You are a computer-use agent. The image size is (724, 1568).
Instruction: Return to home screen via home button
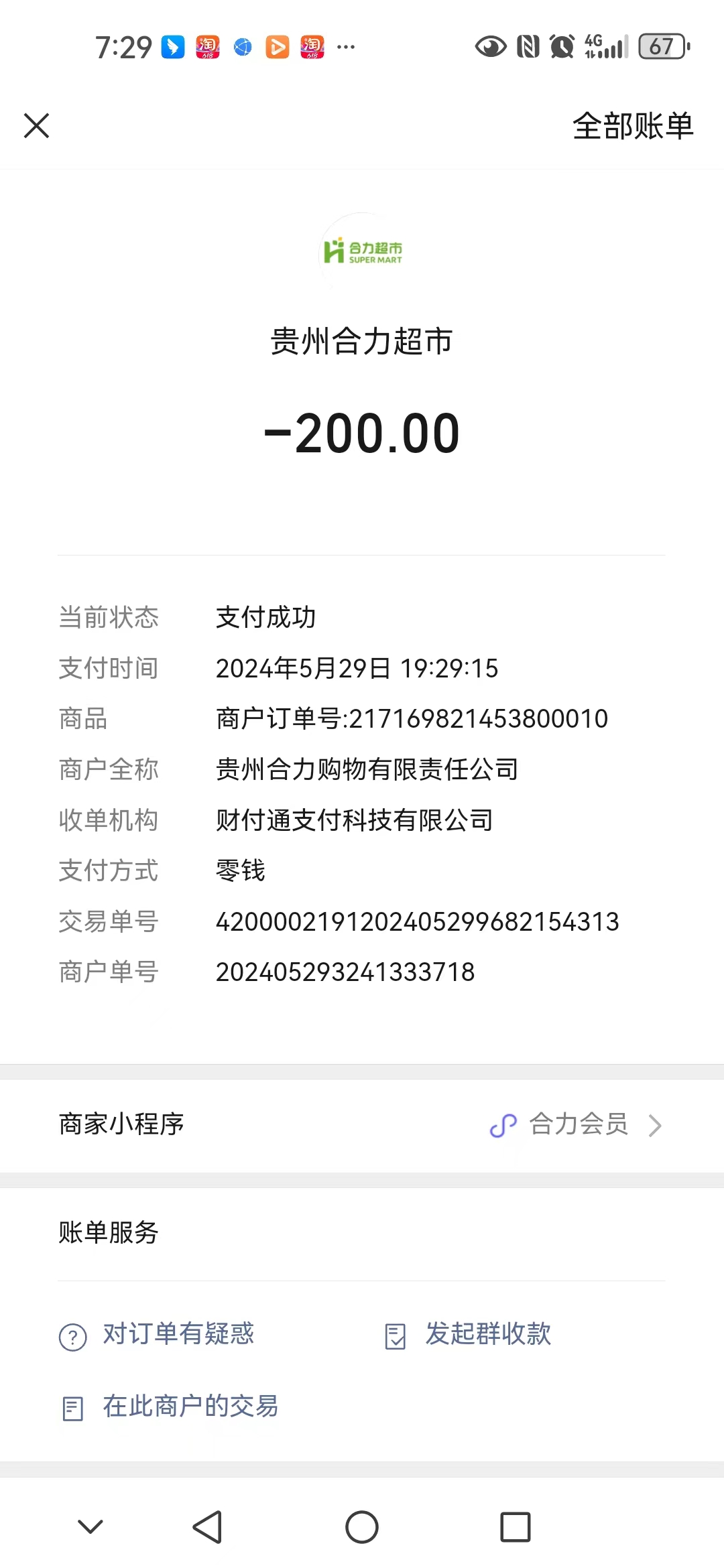362,1527
